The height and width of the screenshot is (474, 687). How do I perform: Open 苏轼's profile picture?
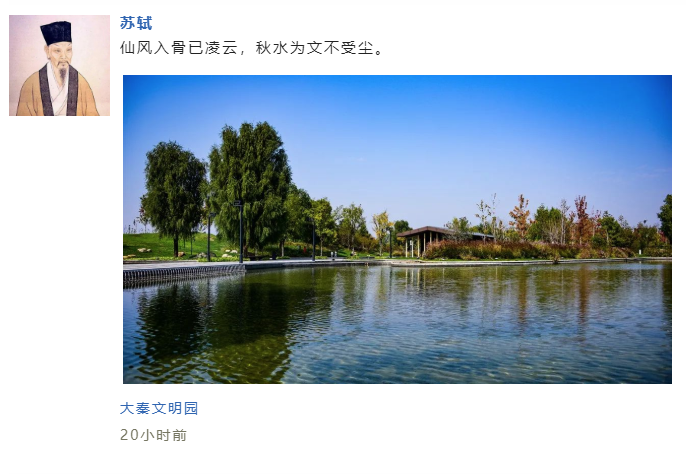pyautogui.click(x=59, y=65)
